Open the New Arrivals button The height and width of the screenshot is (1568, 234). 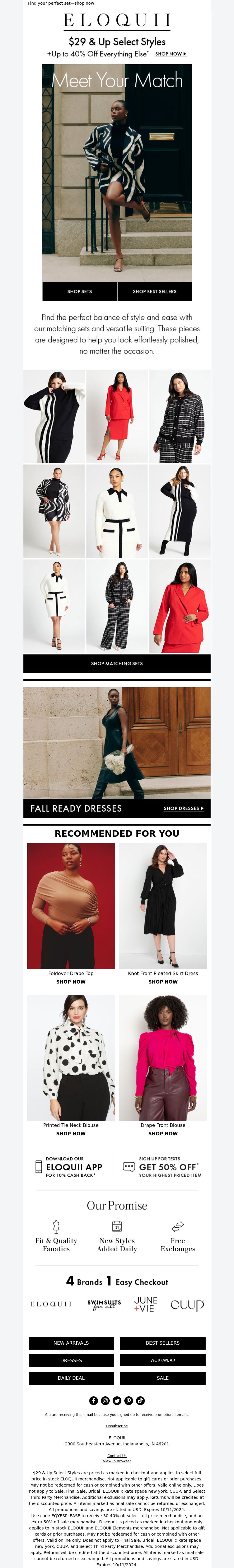(x=71, y=1343)
